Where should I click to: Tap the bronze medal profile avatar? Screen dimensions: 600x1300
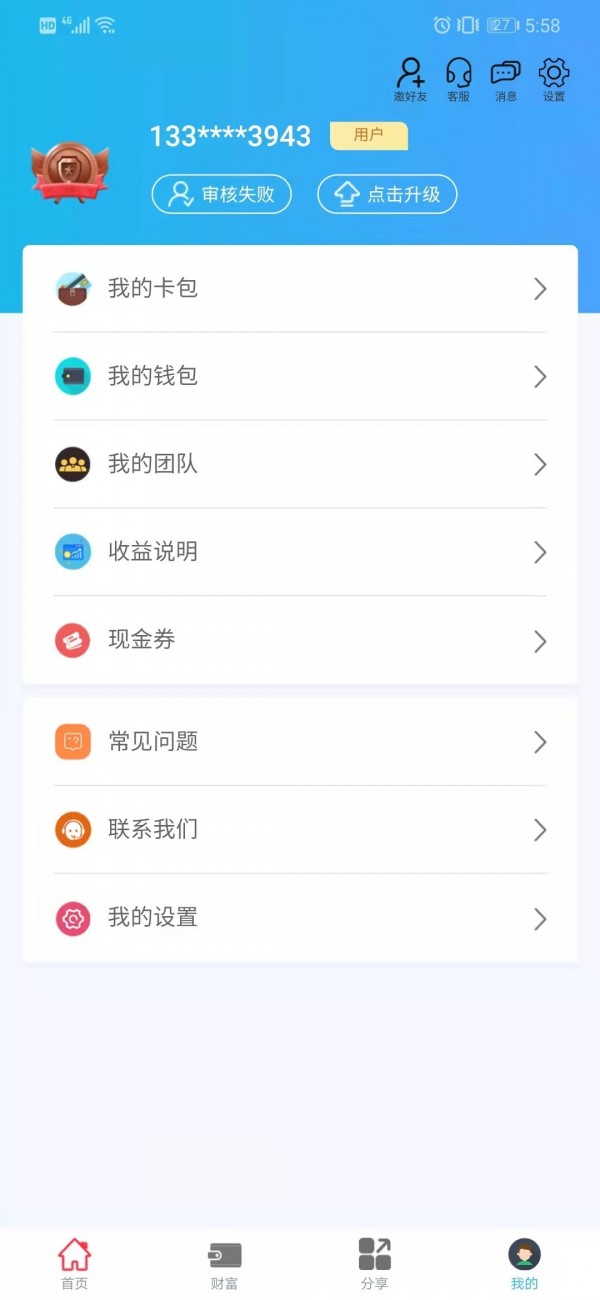tap(69, 172)
